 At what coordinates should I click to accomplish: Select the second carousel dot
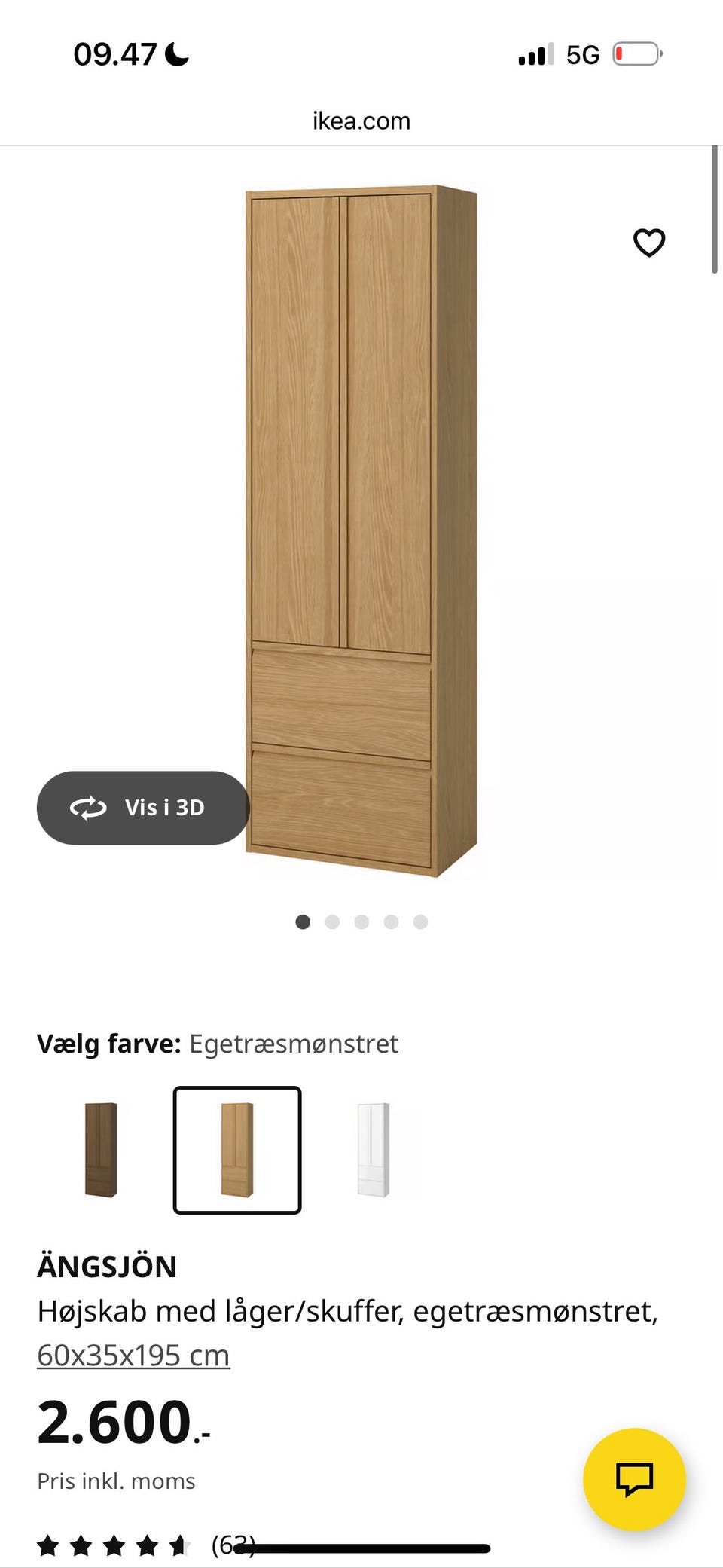coord(332,922)
